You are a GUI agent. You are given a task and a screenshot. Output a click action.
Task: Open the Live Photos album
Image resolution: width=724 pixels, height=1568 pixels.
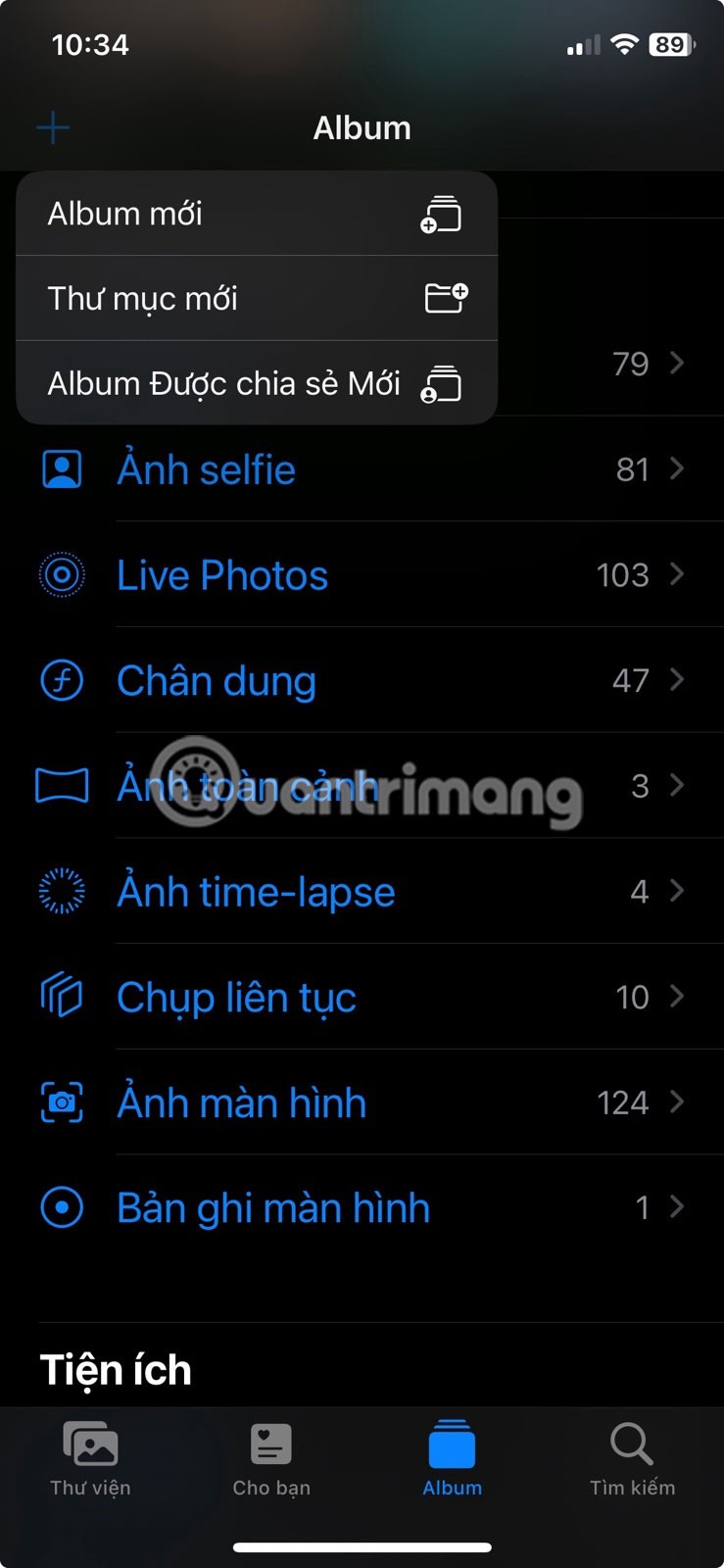362,575
